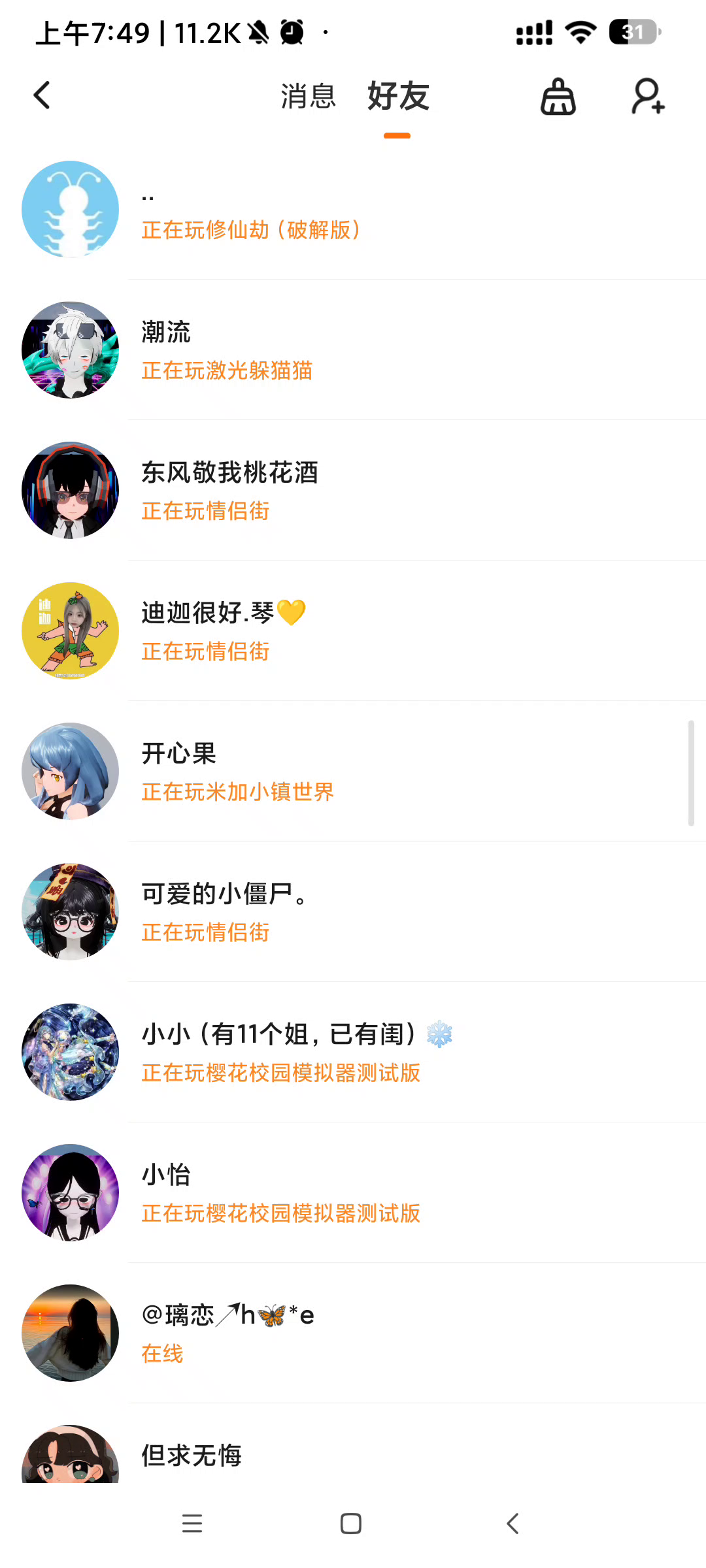
Task: Open friend 潮流 playing 激光躲猫猫
Action: click(x=353, y=350)
